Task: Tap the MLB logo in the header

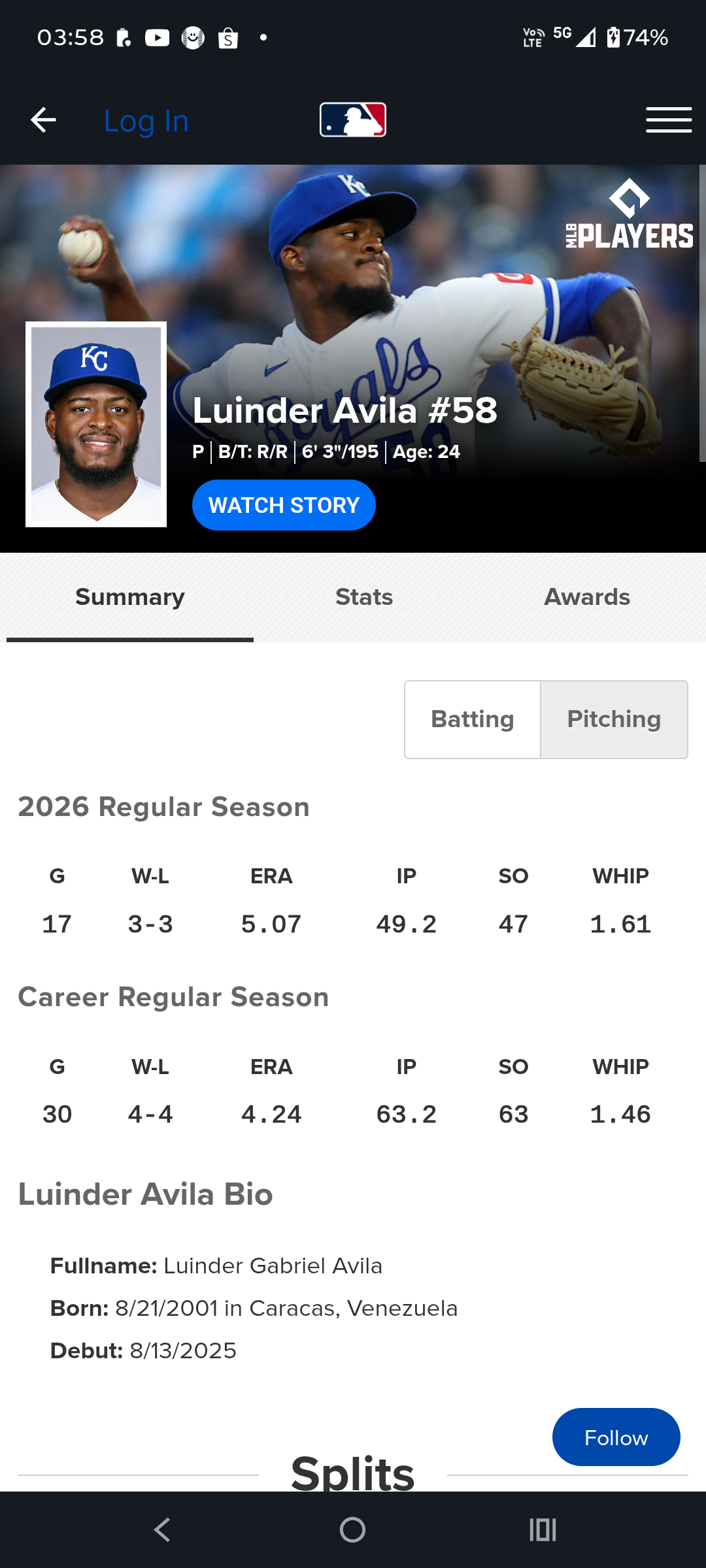Action: [x=353, y=120]
